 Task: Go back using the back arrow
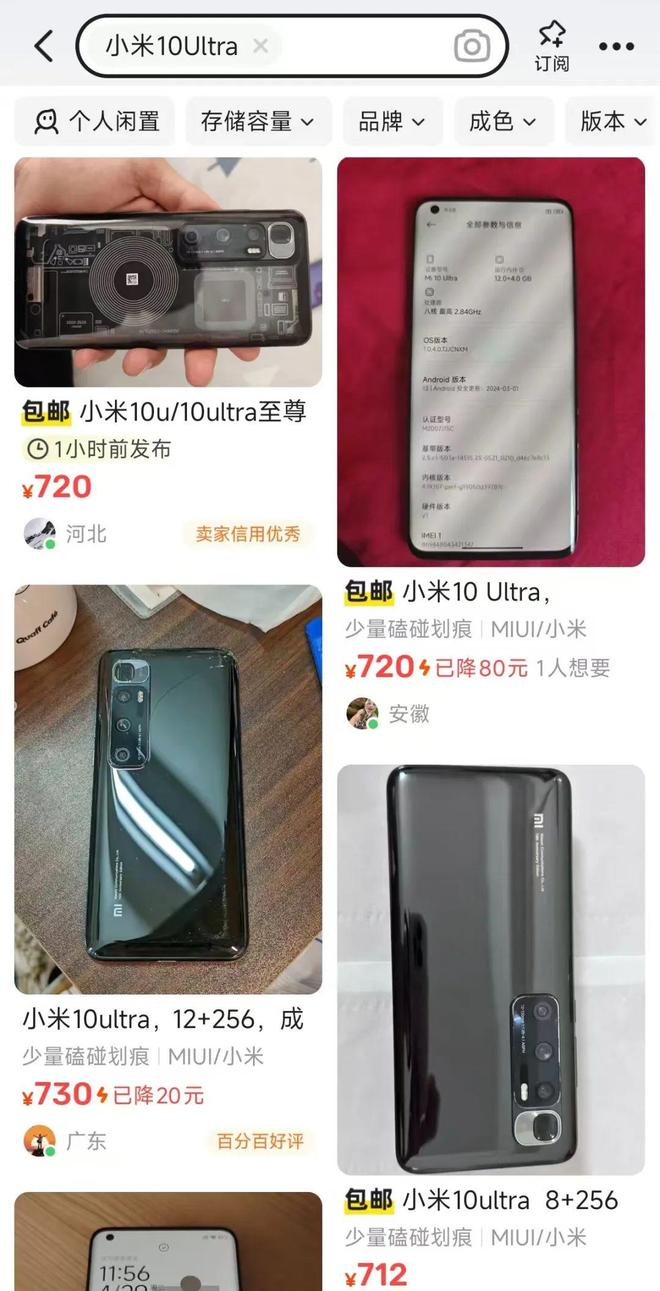tap(43, 46)
